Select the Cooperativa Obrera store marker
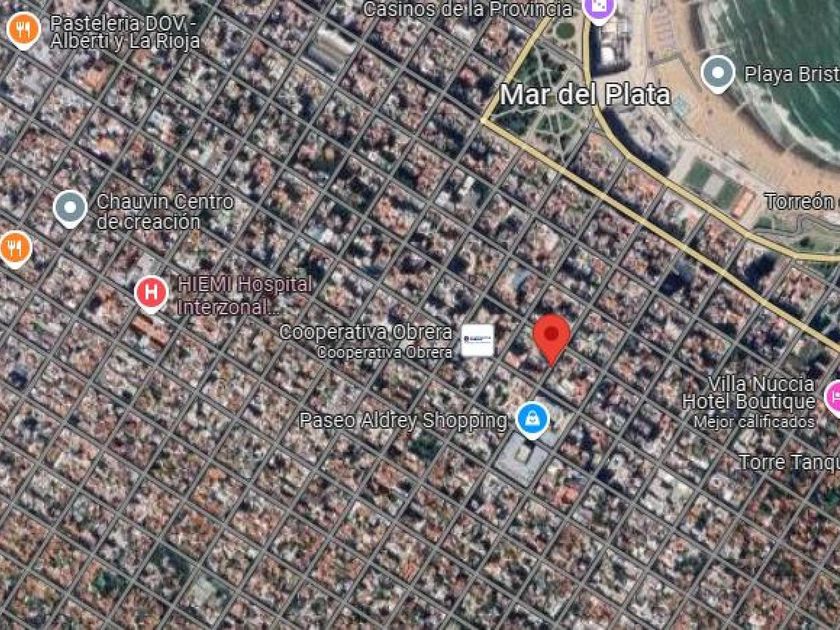Viewport: 840px width, 630px height. (477, 340)
